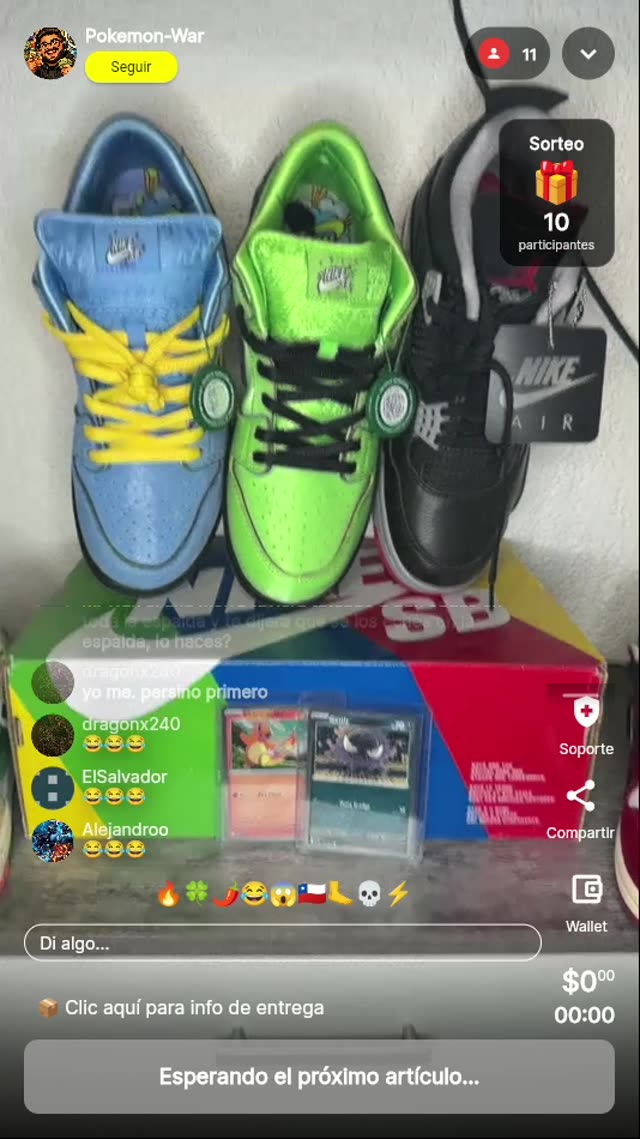
Task: Open the Sorteo giveaway card
Action: click(556, 193)
